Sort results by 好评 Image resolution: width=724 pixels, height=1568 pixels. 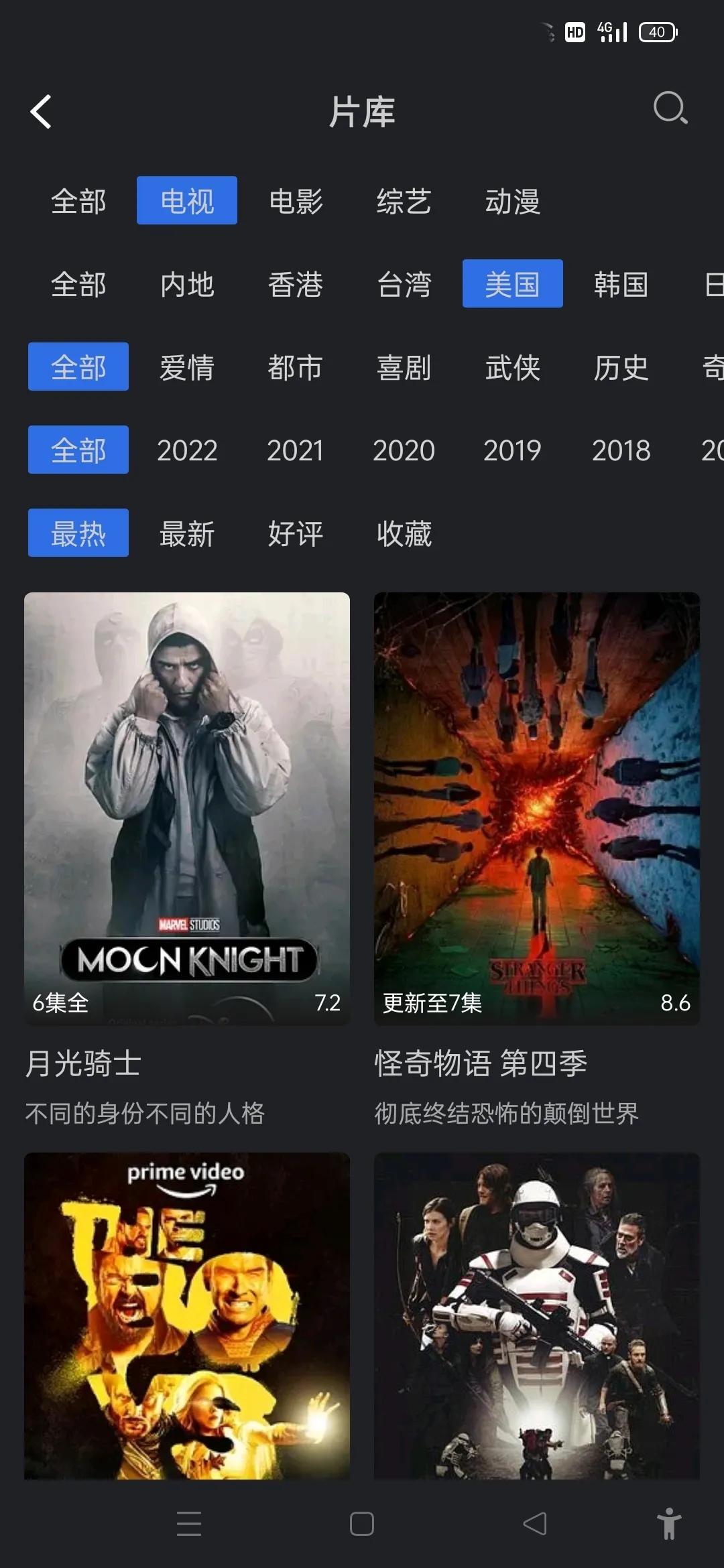pyautogui.click(x=296, y=533)
